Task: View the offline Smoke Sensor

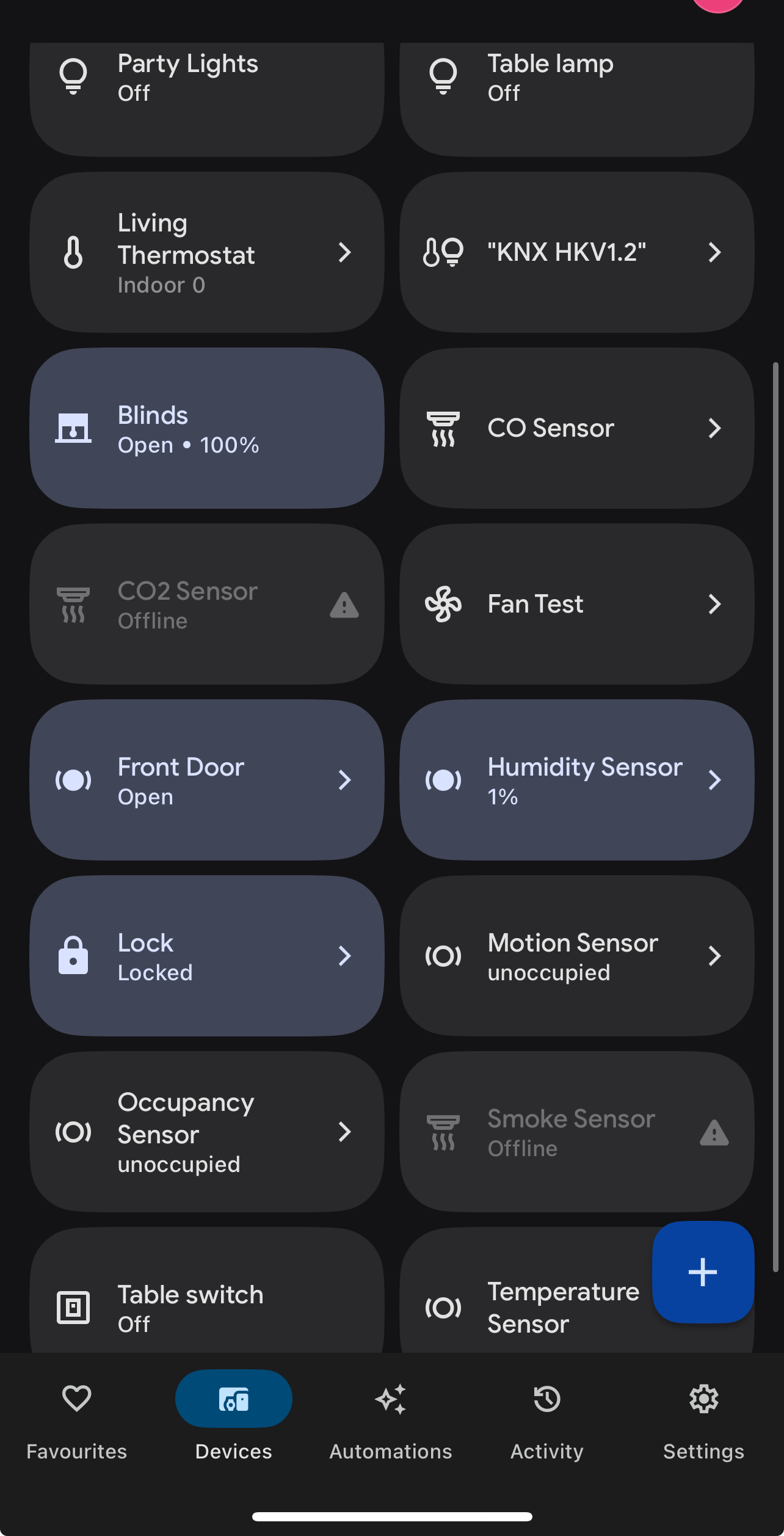Action: pyautogui.click(x=576, y=1132)
